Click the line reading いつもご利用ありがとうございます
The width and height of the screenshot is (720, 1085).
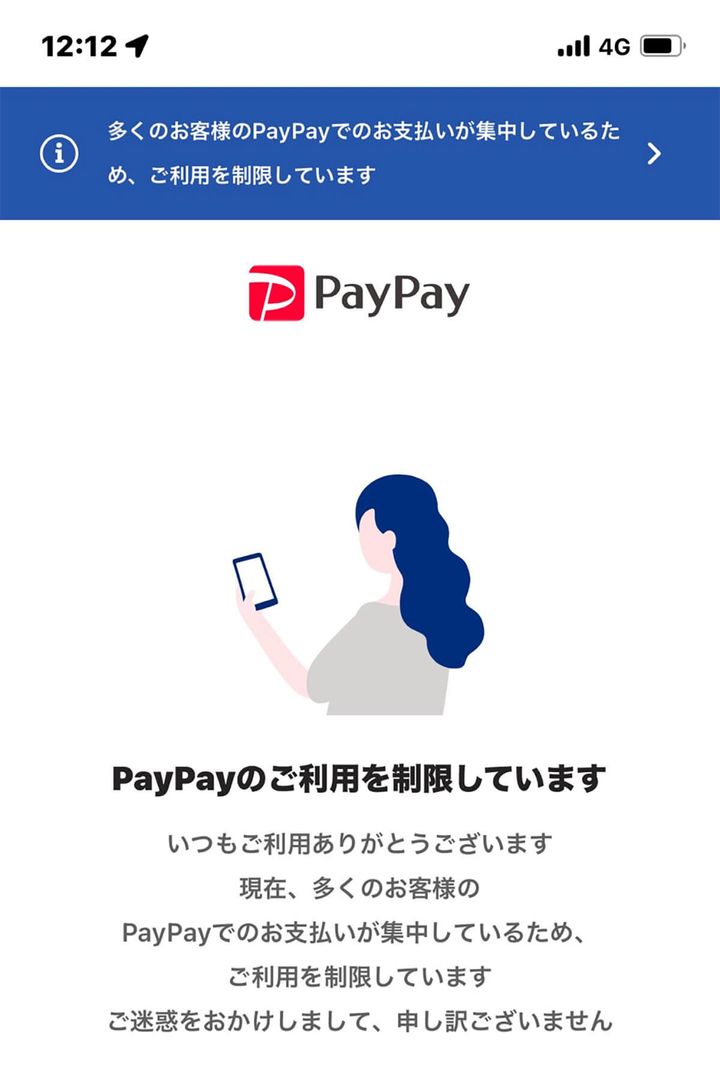(360, 843)
